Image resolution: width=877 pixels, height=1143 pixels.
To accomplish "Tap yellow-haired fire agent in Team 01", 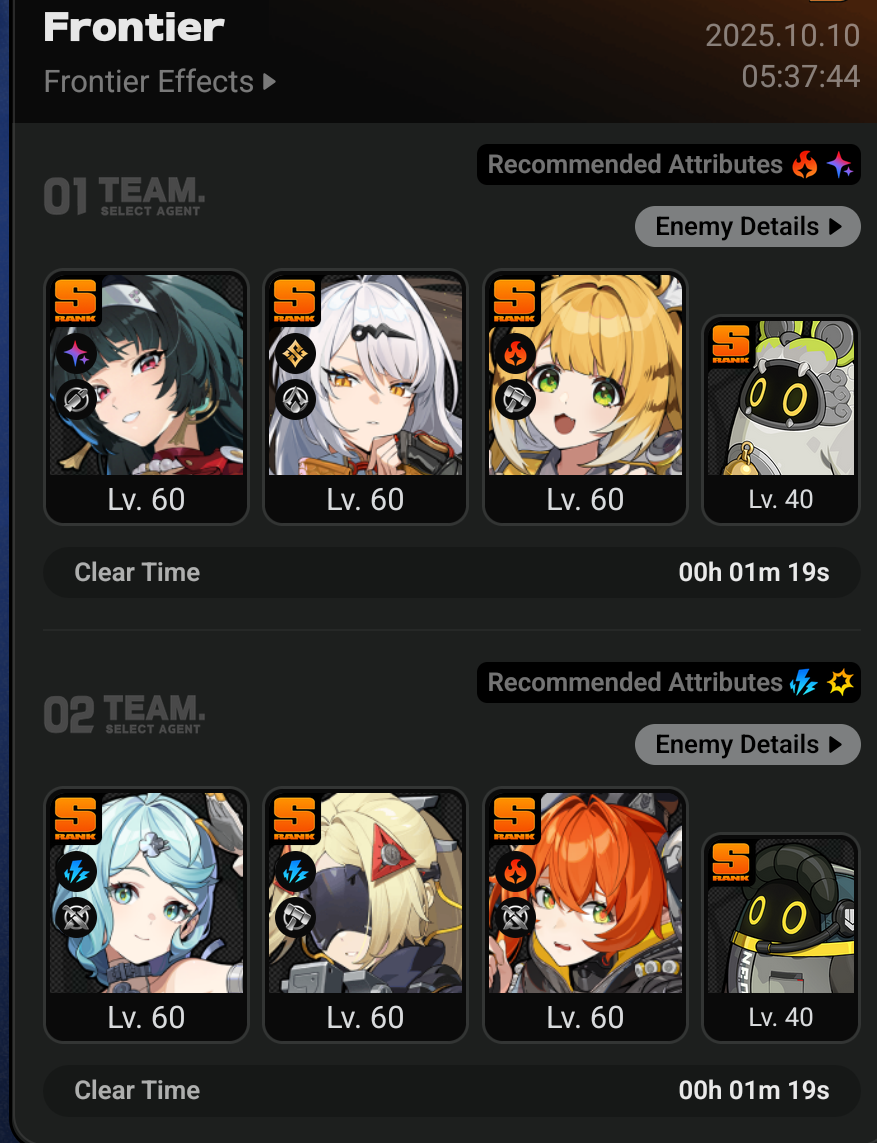I will [585, 397].
